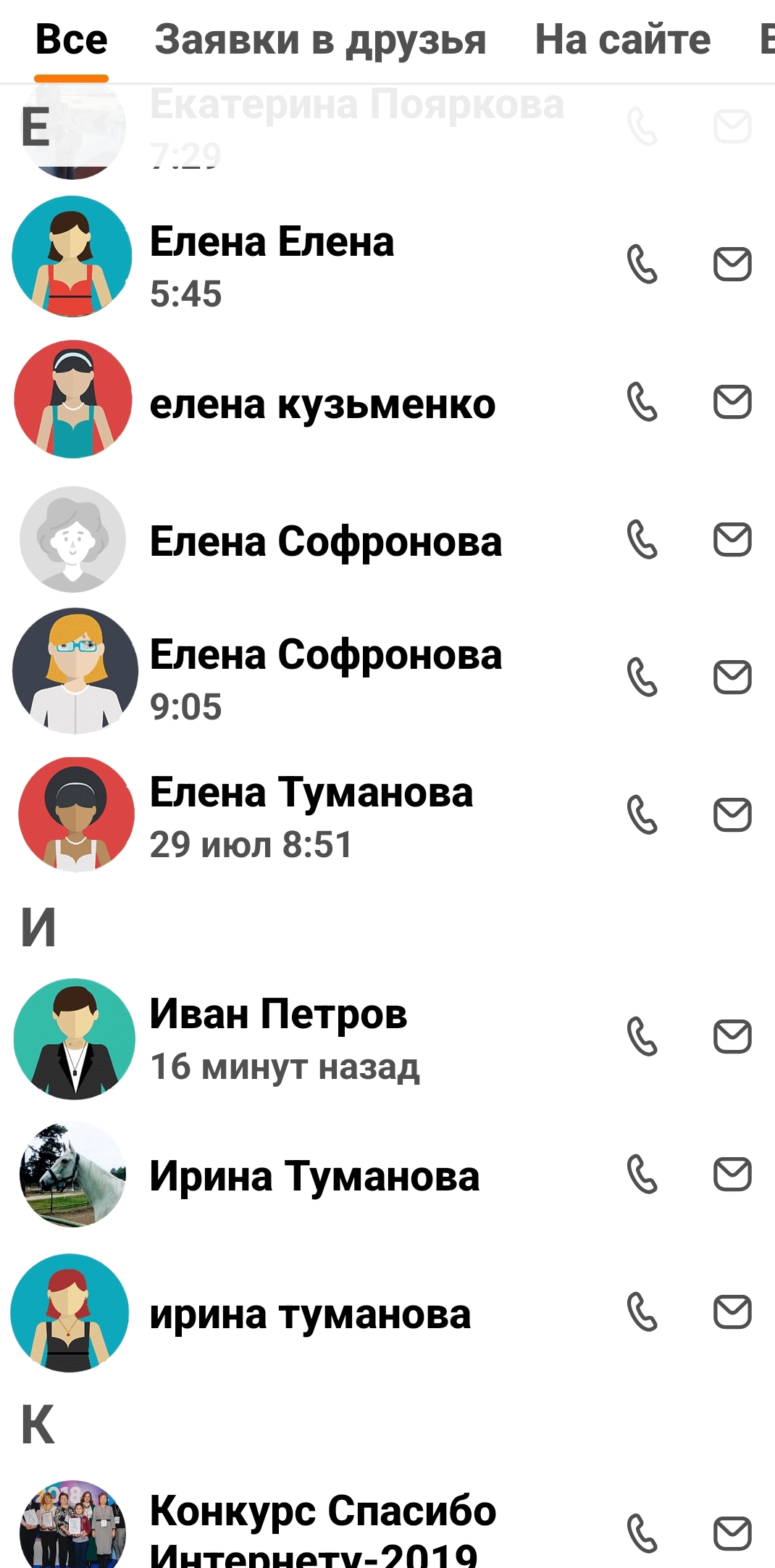Image resolution: width=775 pixels, height=1568 pixels.
Task: Message Елена Софронова seen at 9:05
Action: click(732, 677)
